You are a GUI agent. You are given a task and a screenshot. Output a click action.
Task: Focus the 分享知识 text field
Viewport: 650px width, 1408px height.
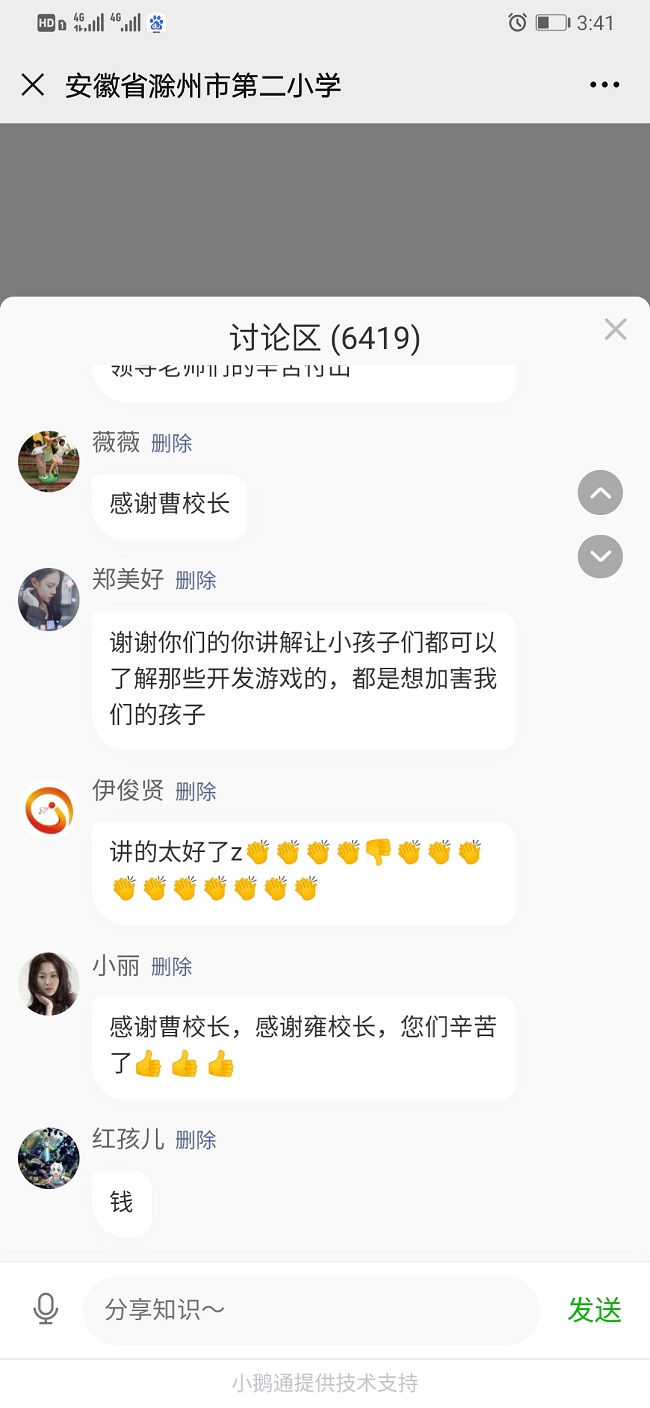click(310, 1310)
